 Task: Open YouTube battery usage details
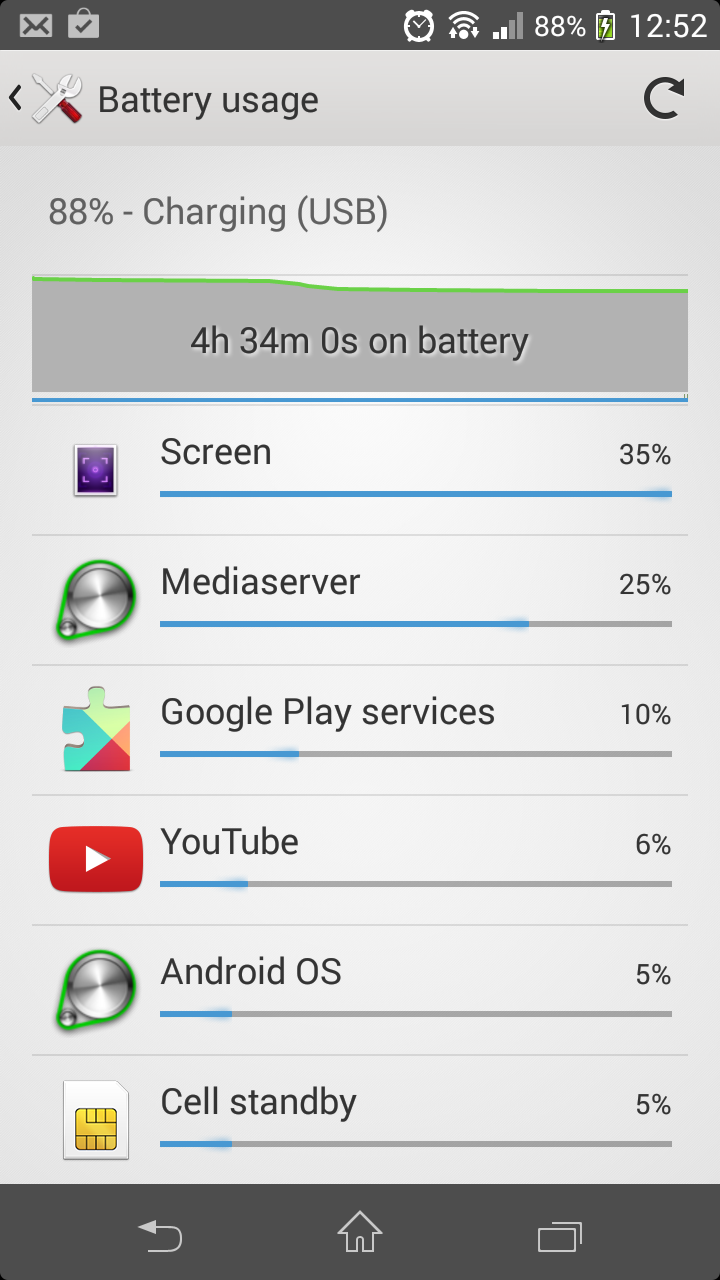(360, 860)
